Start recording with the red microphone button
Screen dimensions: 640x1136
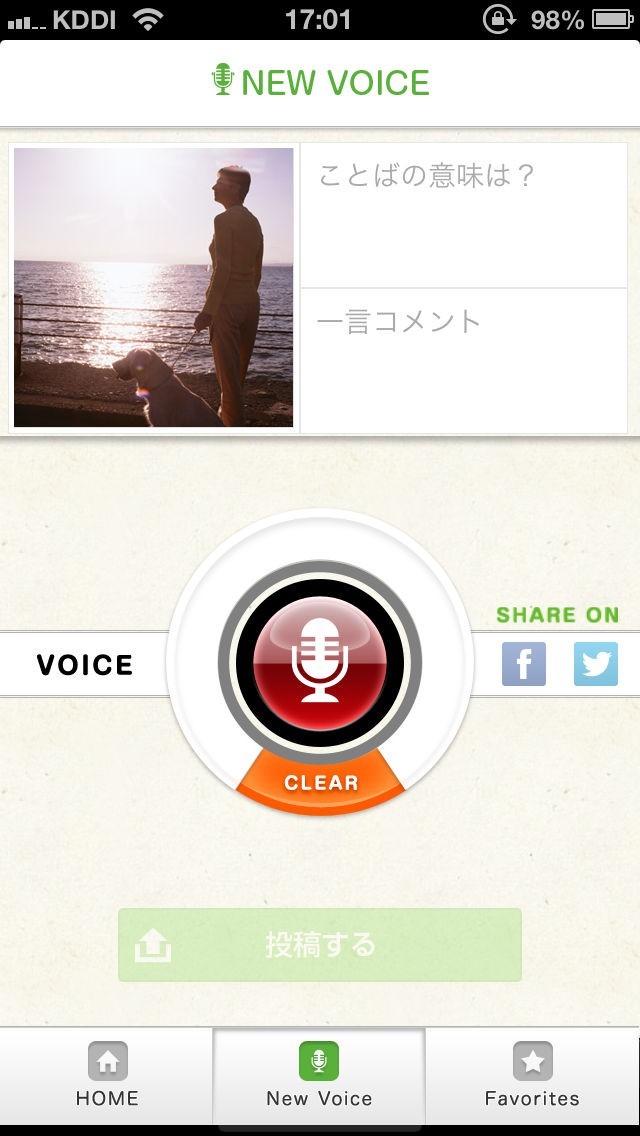pos(320,661)
